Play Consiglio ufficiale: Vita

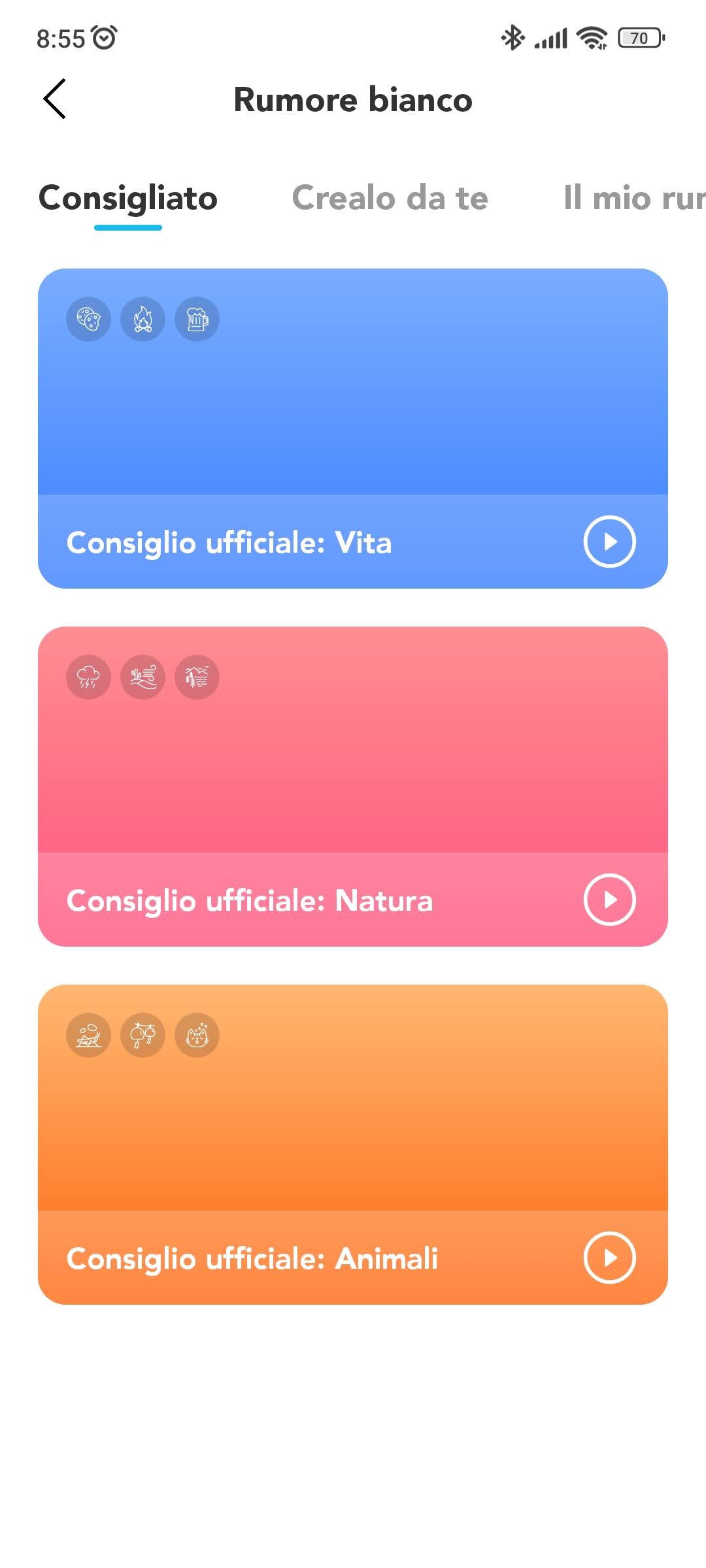coord(609,542)
